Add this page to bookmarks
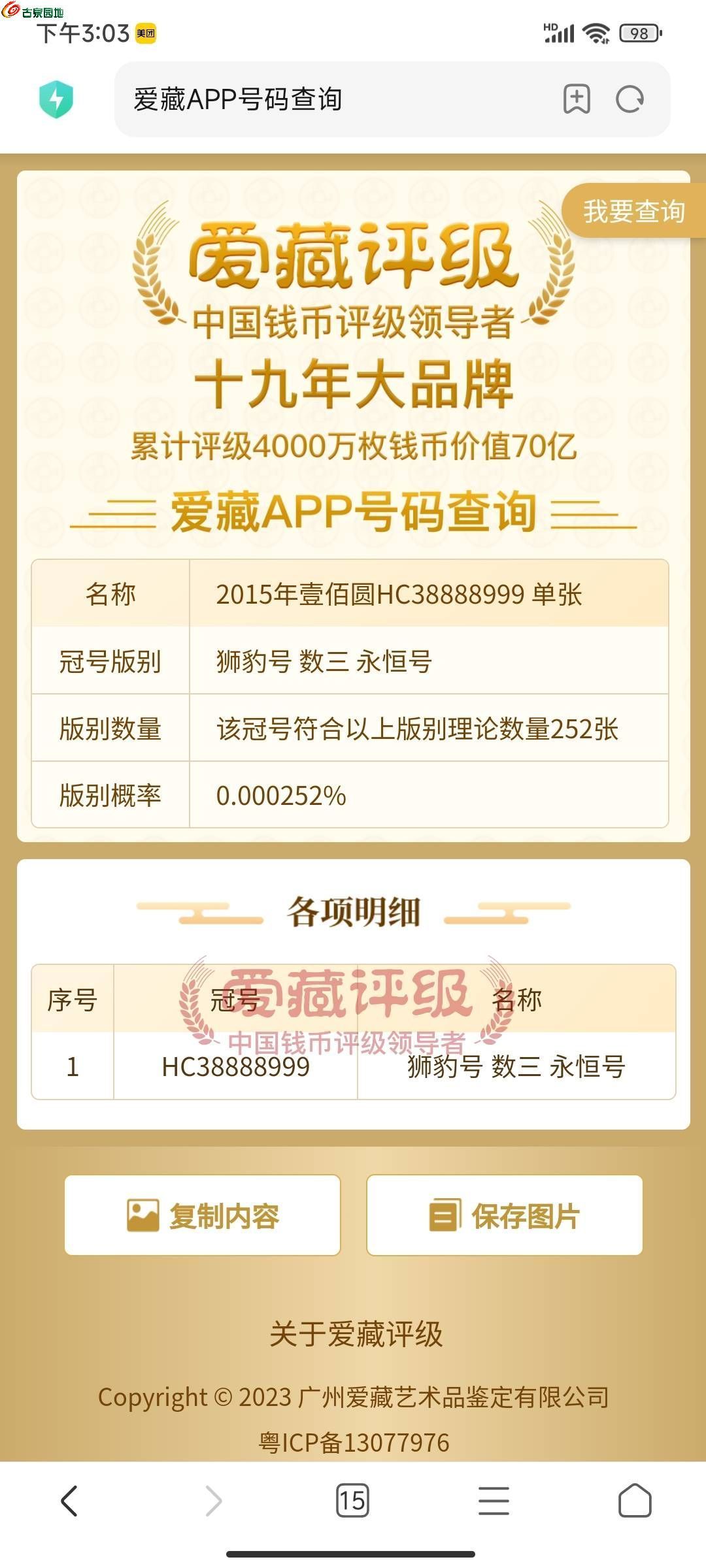 click(x=577, y=99)
